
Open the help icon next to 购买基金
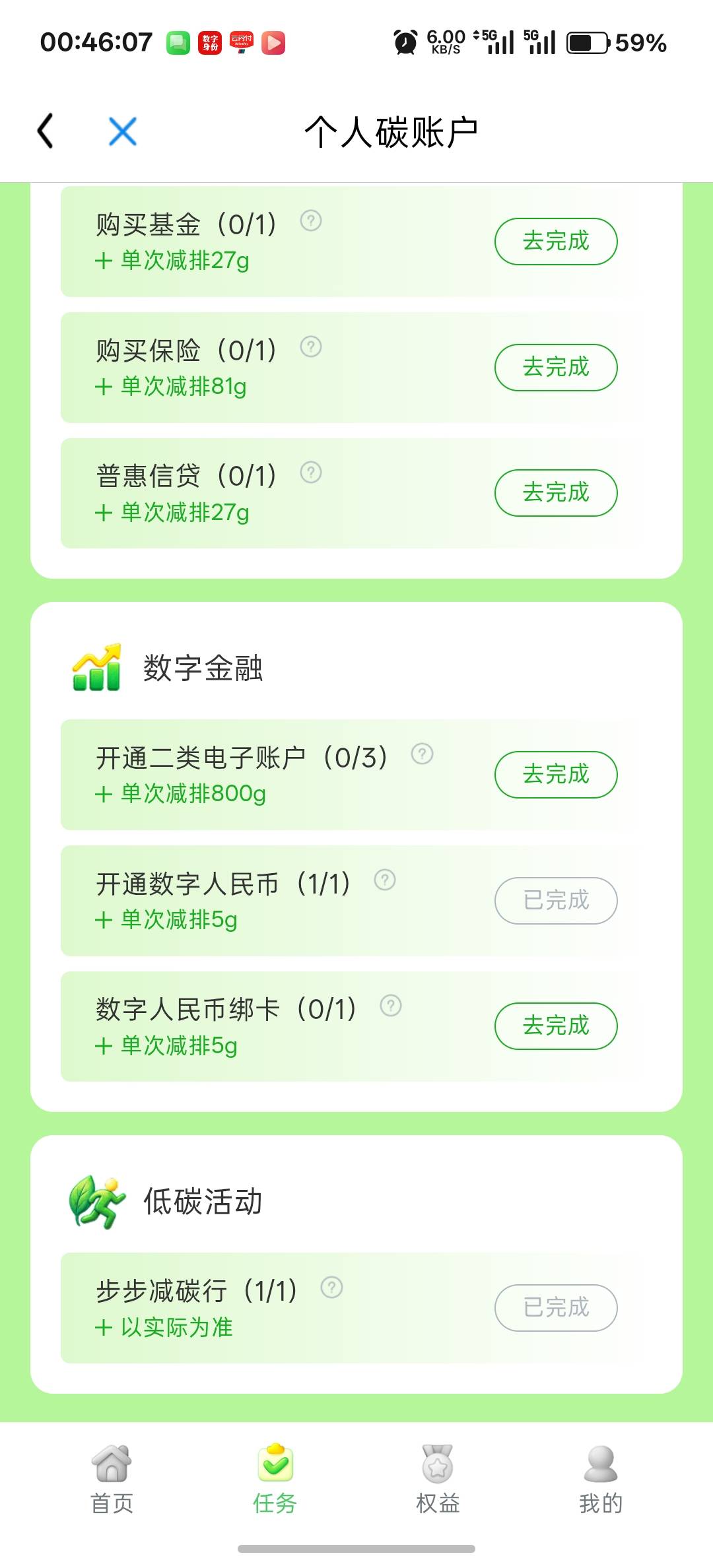(311, 220)
